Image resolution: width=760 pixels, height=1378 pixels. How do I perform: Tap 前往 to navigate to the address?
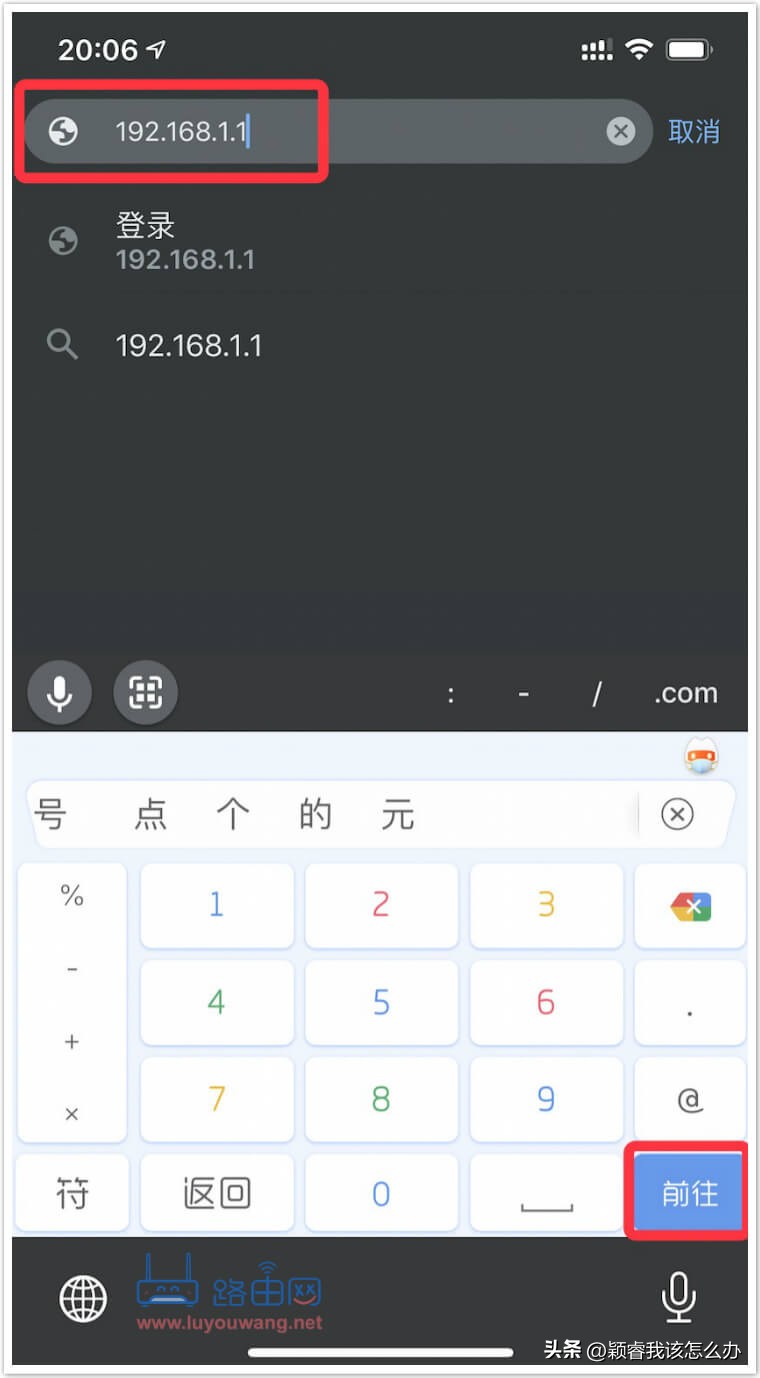686,1192
